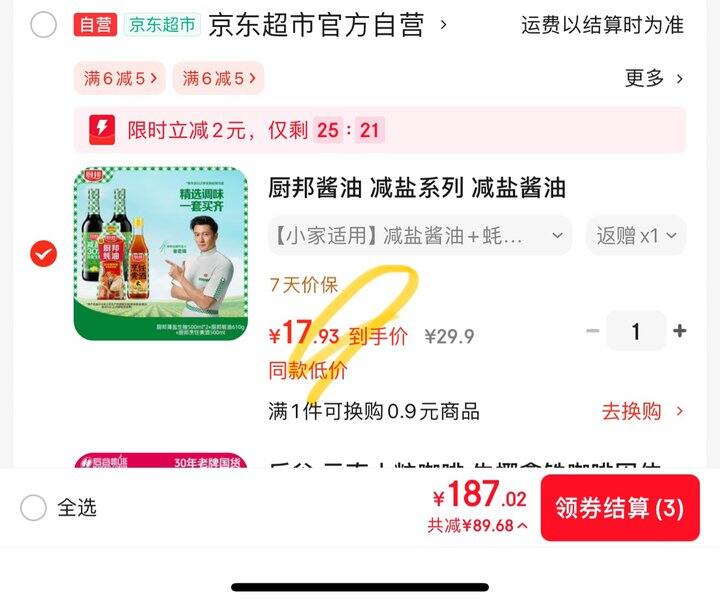Open the 京东超市官方自营 store page
The image size is (720, 605).
(x=315, y=25)
